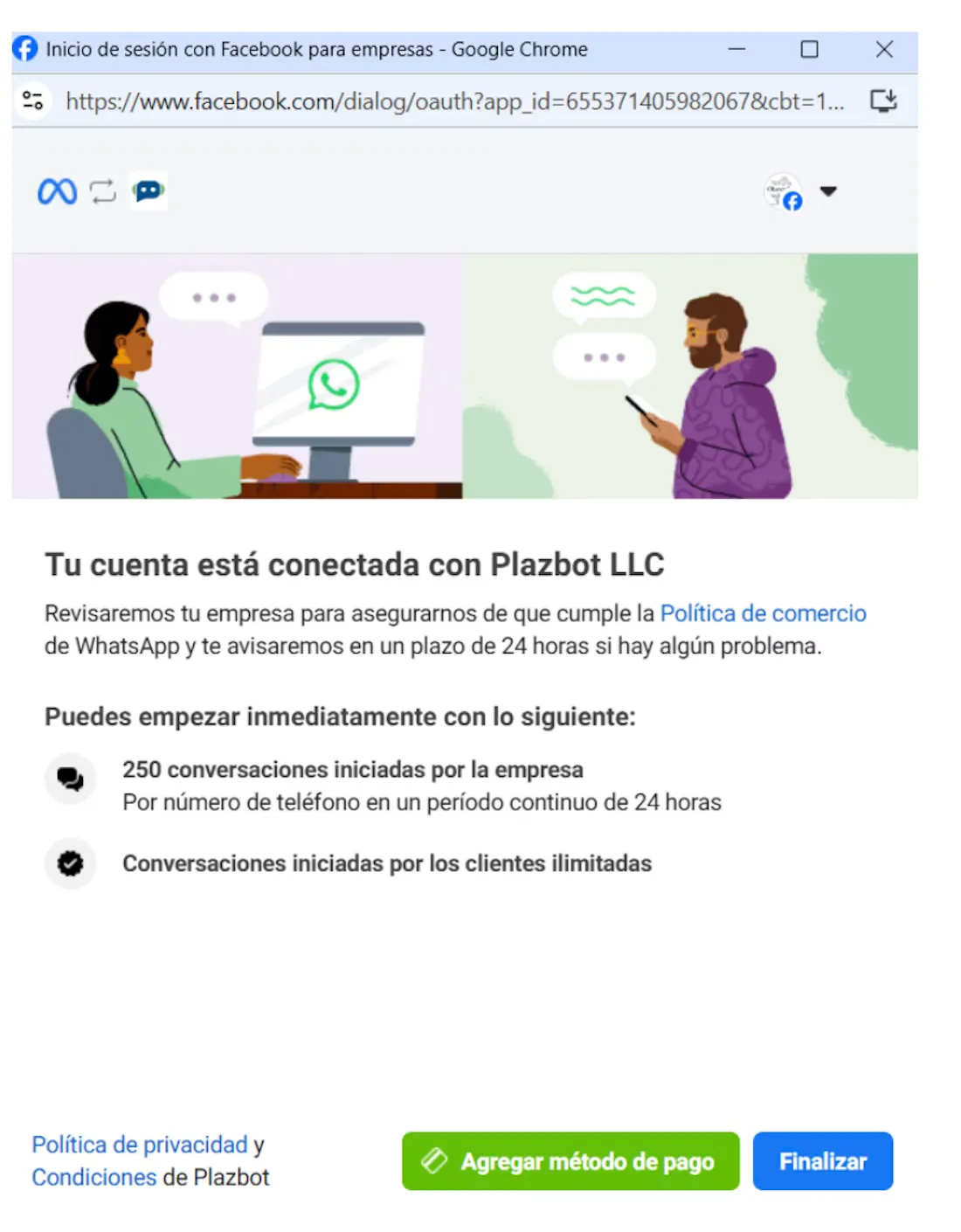Minimize the Chrome window
This screenshot has width=961, height=1232.
click(x=736, y=49)
